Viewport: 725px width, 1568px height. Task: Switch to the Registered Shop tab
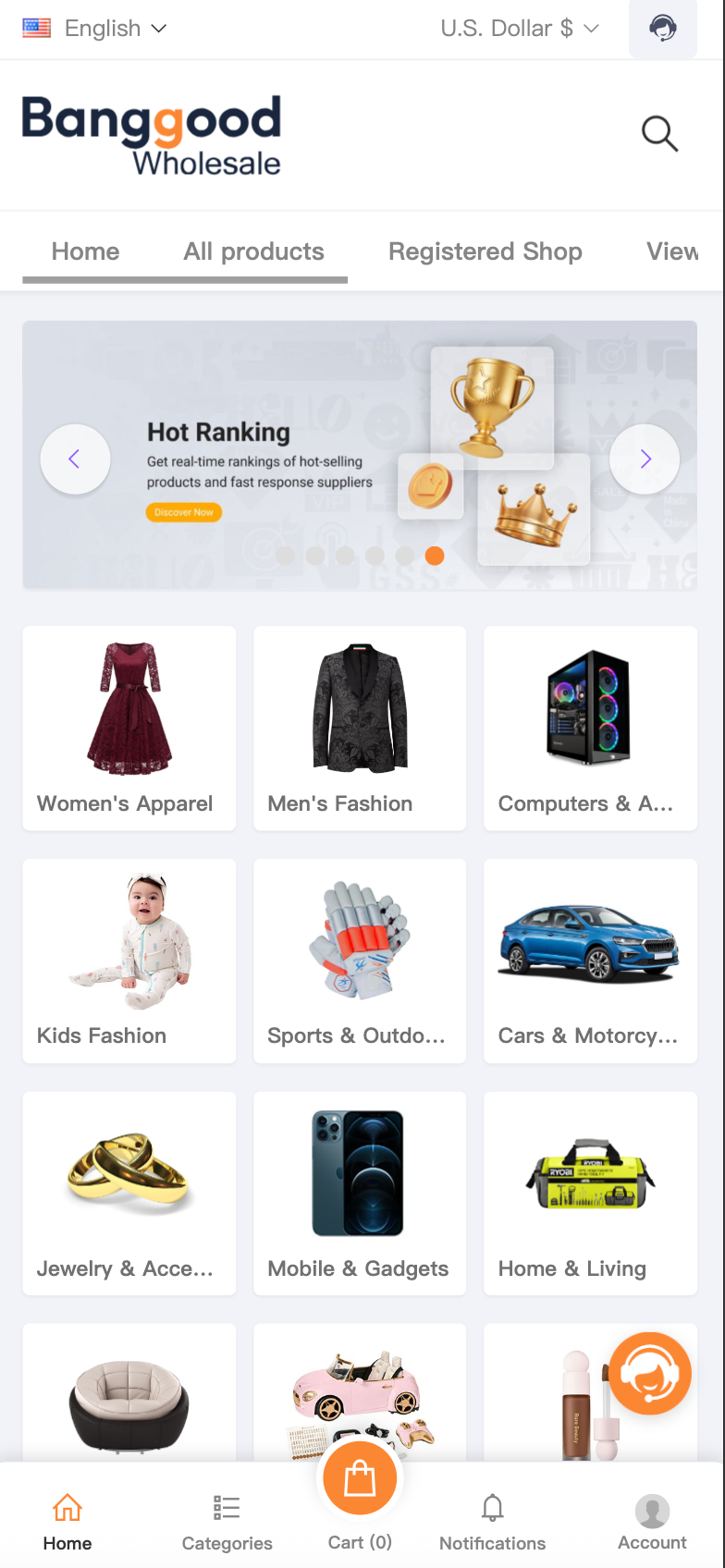point(485,251)
